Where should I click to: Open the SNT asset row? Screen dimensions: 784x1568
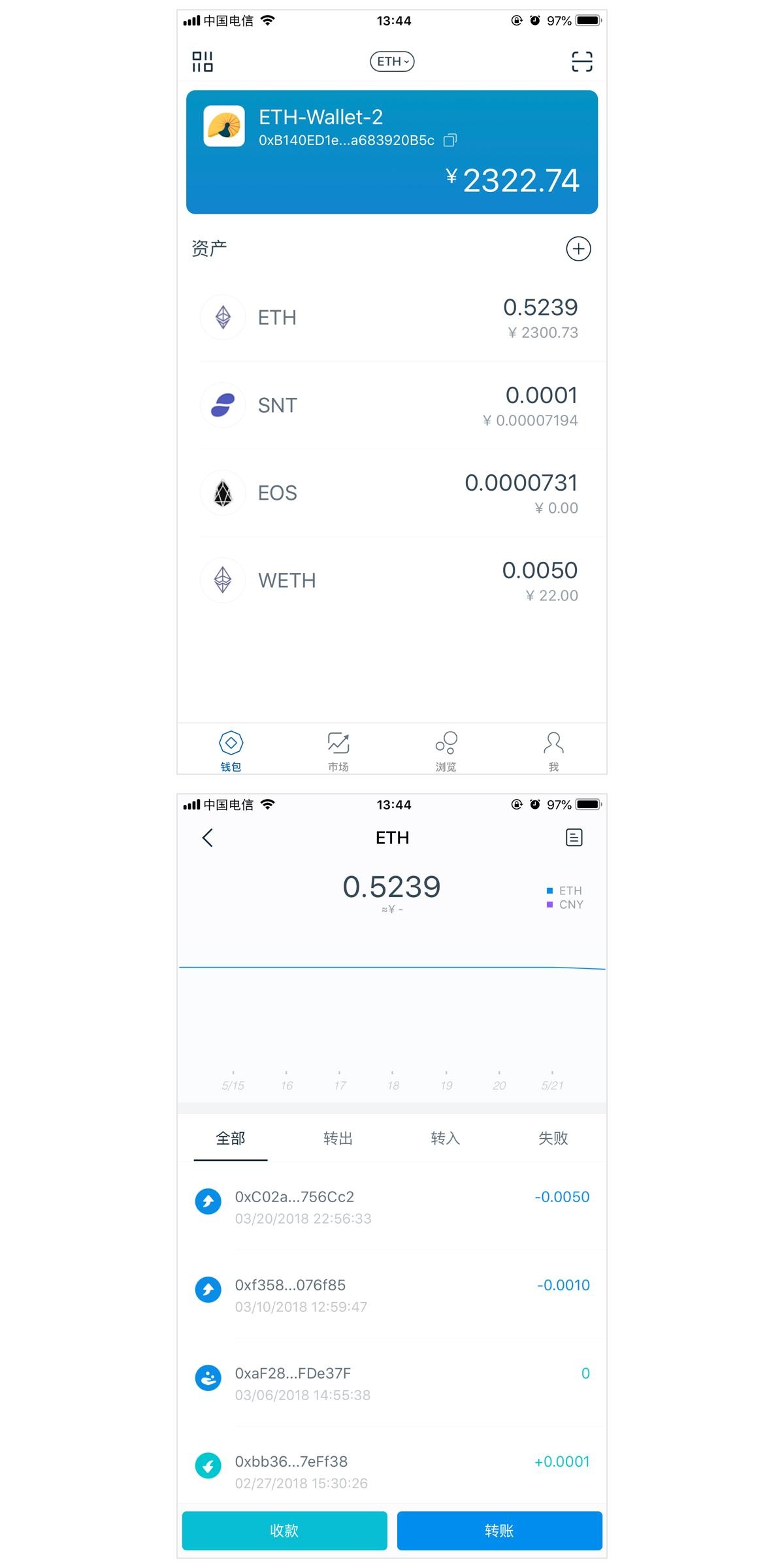[392, 405]
